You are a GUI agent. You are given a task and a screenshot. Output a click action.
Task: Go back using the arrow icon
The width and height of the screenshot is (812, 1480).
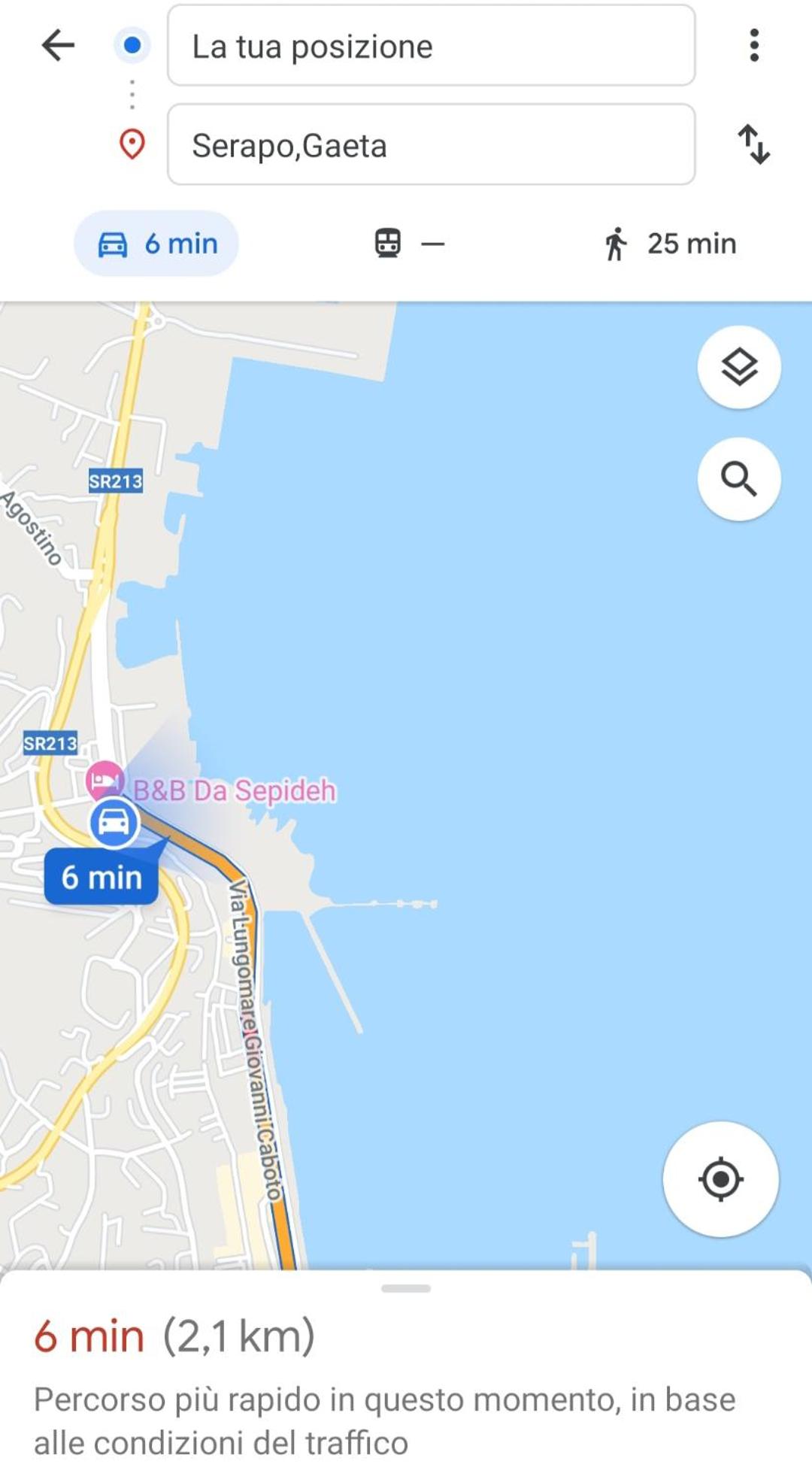click(x=58, y=46)
